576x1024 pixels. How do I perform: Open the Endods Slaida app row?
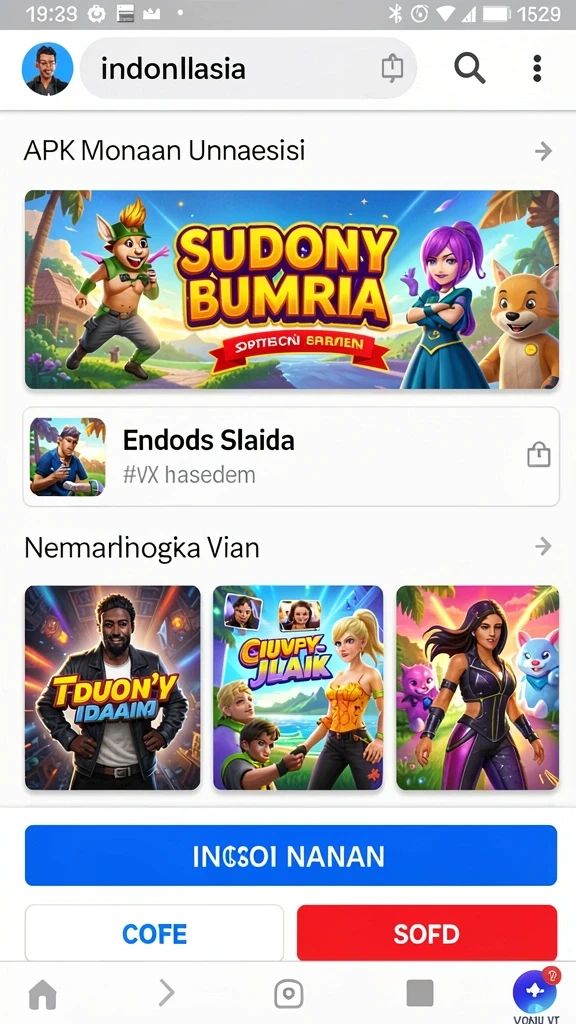tap(291, 457)
